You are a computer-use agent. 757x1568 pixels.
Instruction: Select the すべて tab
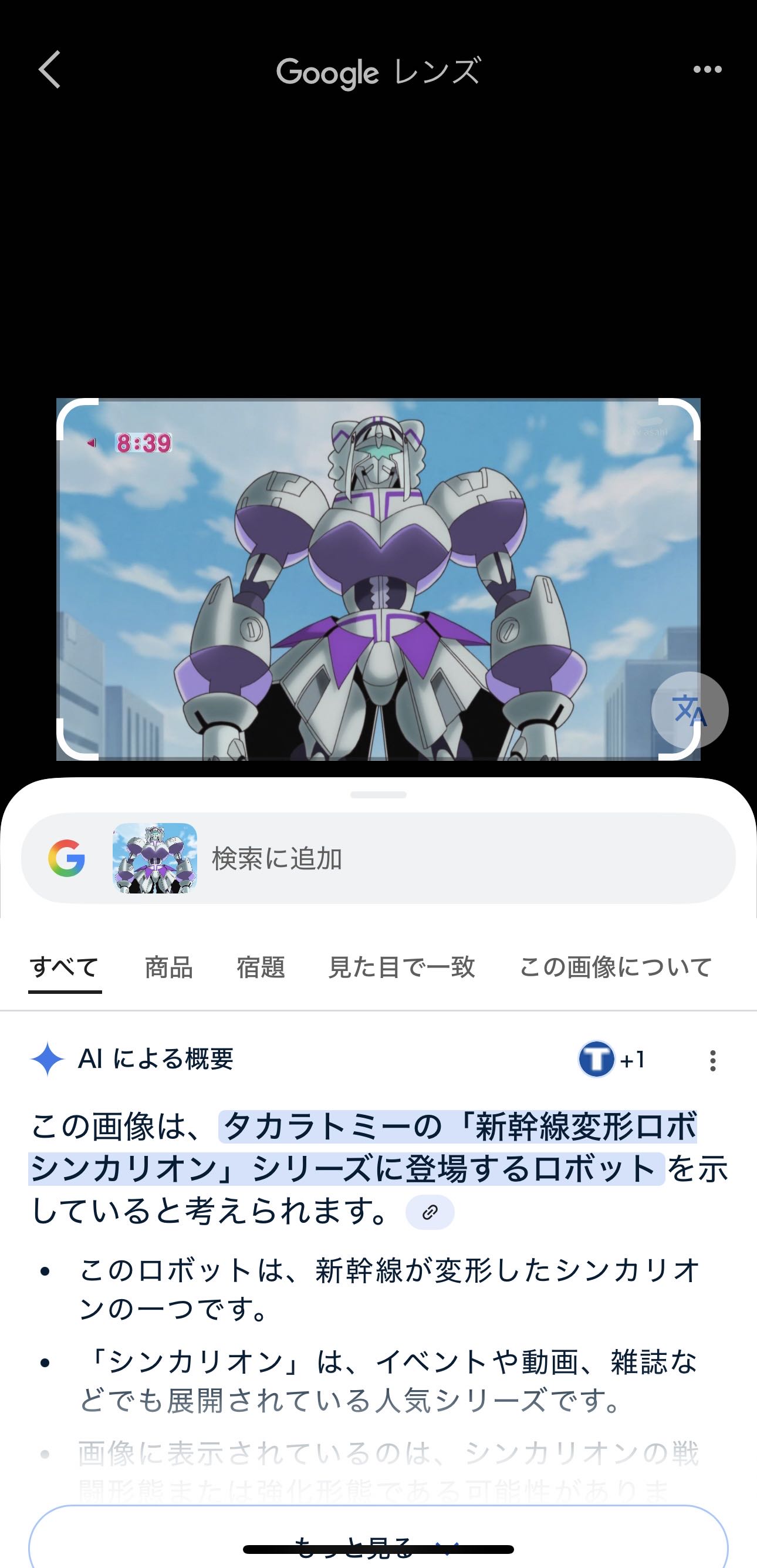(x=65, y=967)
